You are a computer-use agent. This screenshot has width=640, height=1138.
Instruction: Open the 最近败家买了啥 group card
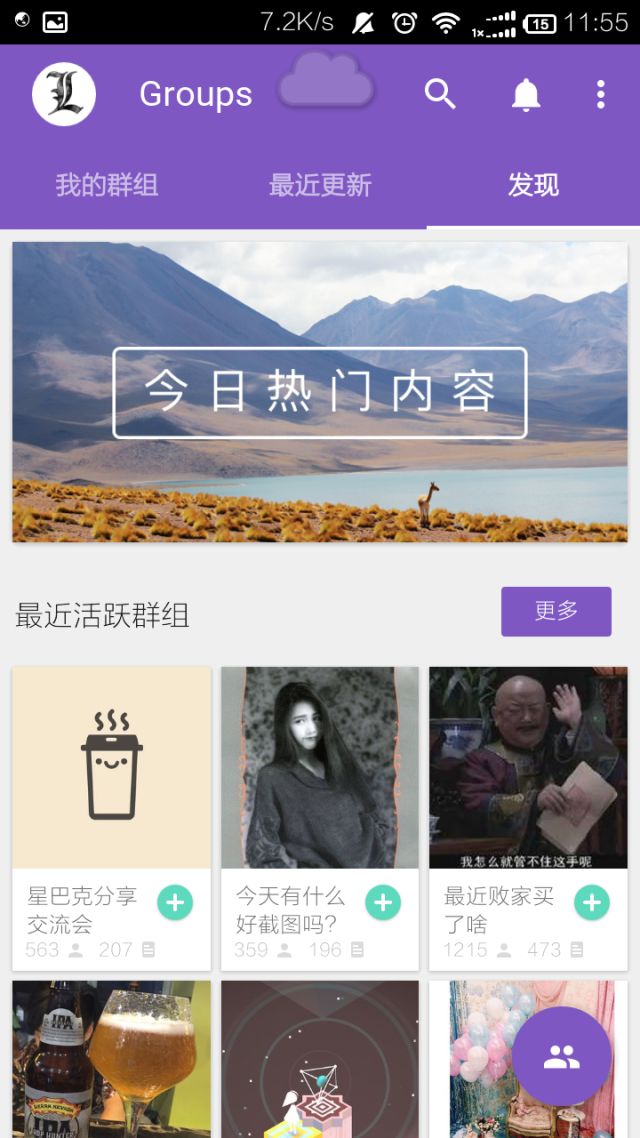528,768
